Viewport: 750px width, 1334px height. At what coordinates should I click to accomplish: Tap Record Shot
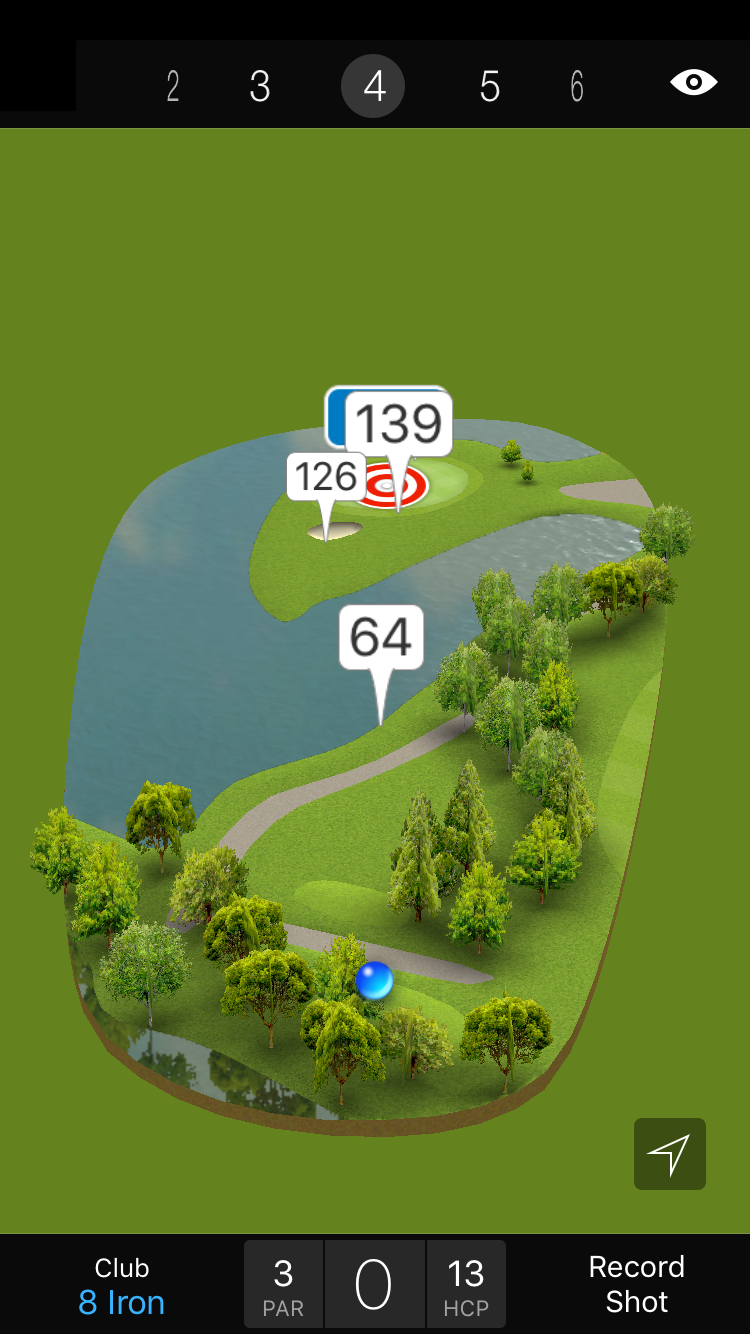pos(636,1285)
